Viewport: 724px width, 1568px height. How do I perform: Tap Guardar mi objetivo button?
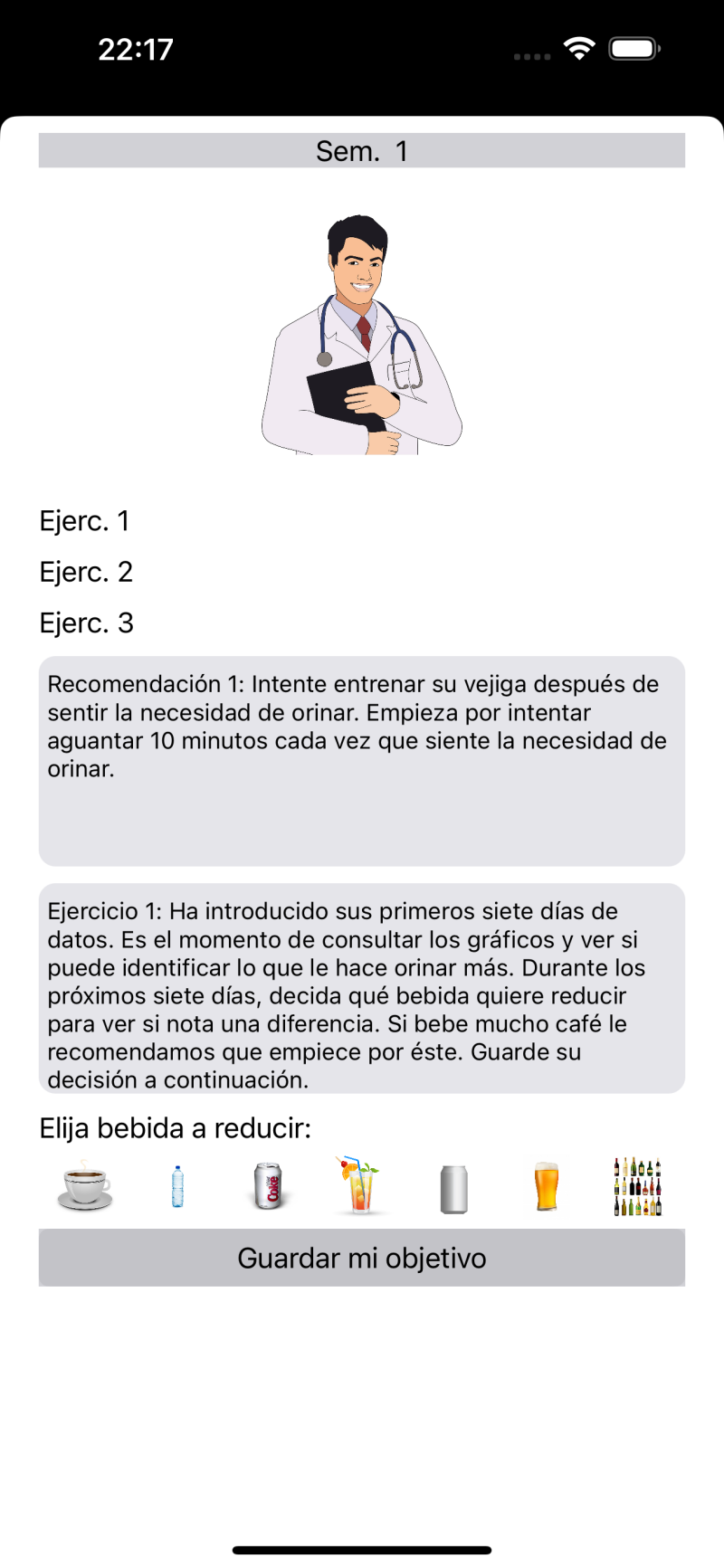click(x=362, y=1258)
